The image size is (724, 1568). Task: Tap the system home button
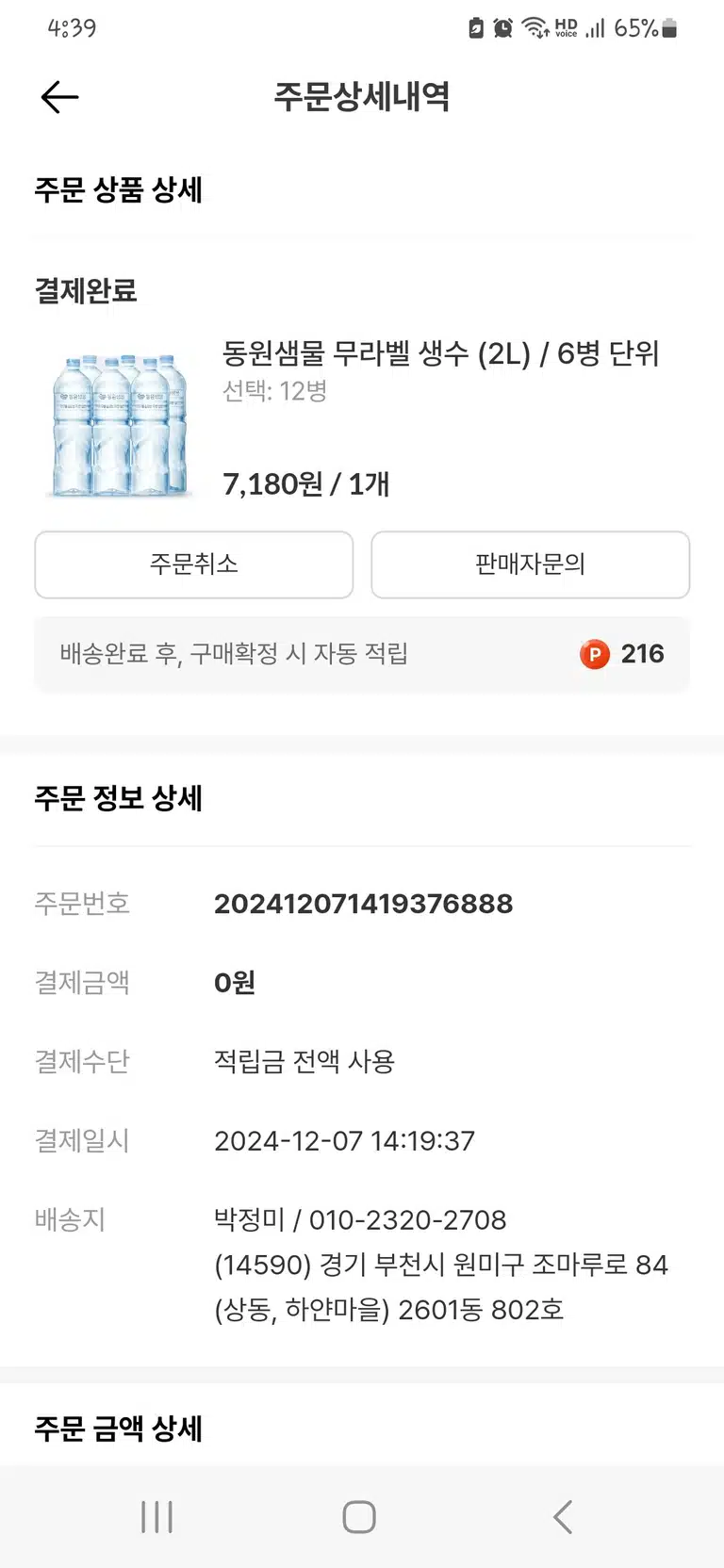(x=359, y=1517)
